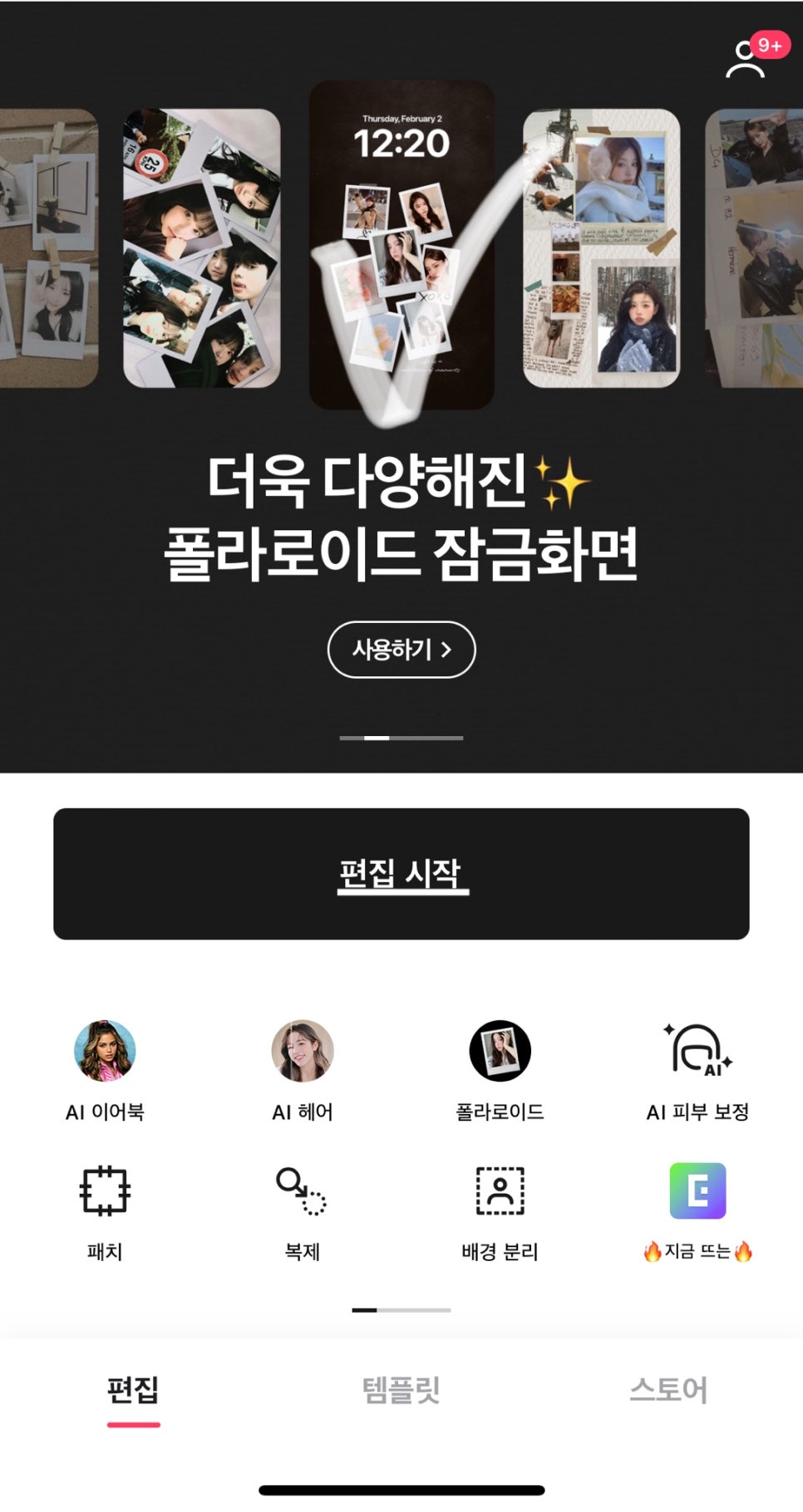This screenshot has width=803, height=1512.
Task: Choose the 패치 tool
Action: [105, 1212]
